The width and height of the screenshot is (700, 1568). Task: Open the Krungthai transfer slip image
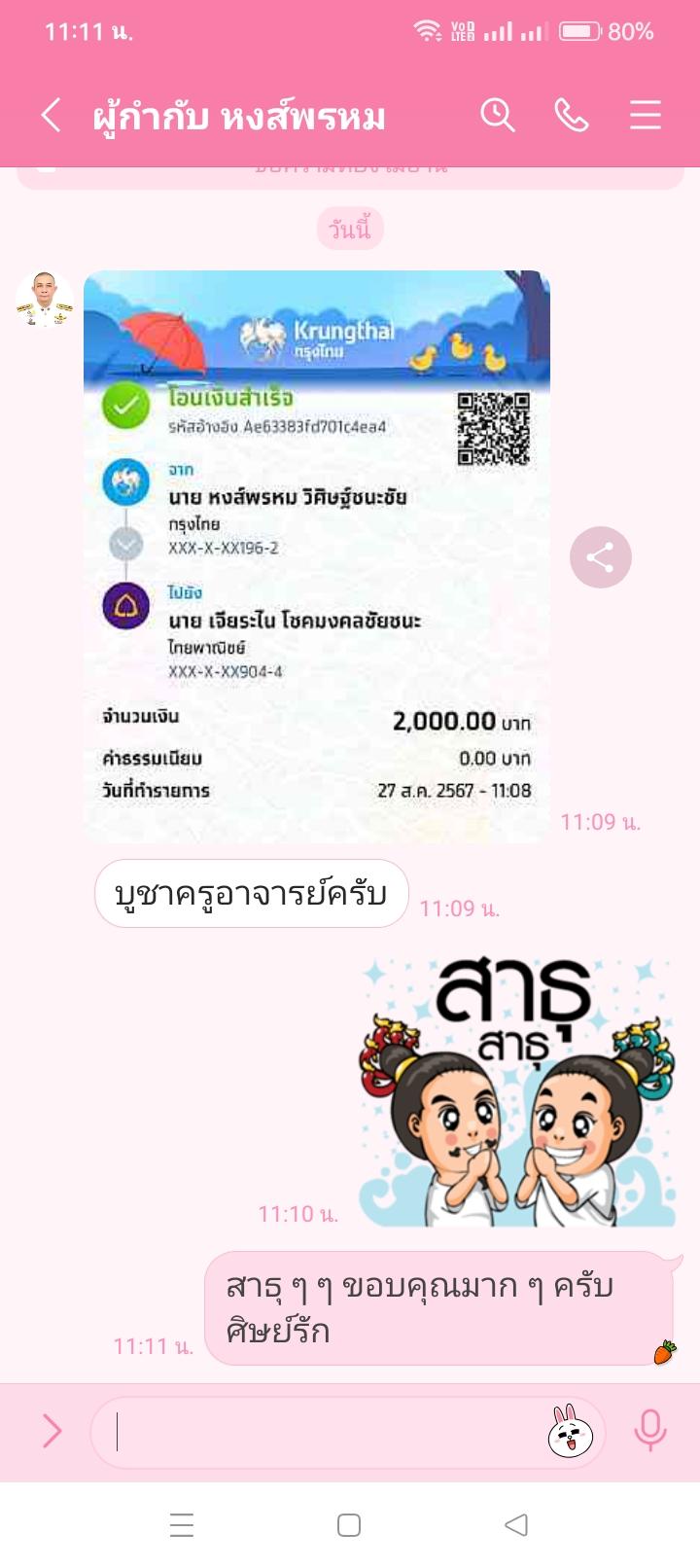coord(317,554)
